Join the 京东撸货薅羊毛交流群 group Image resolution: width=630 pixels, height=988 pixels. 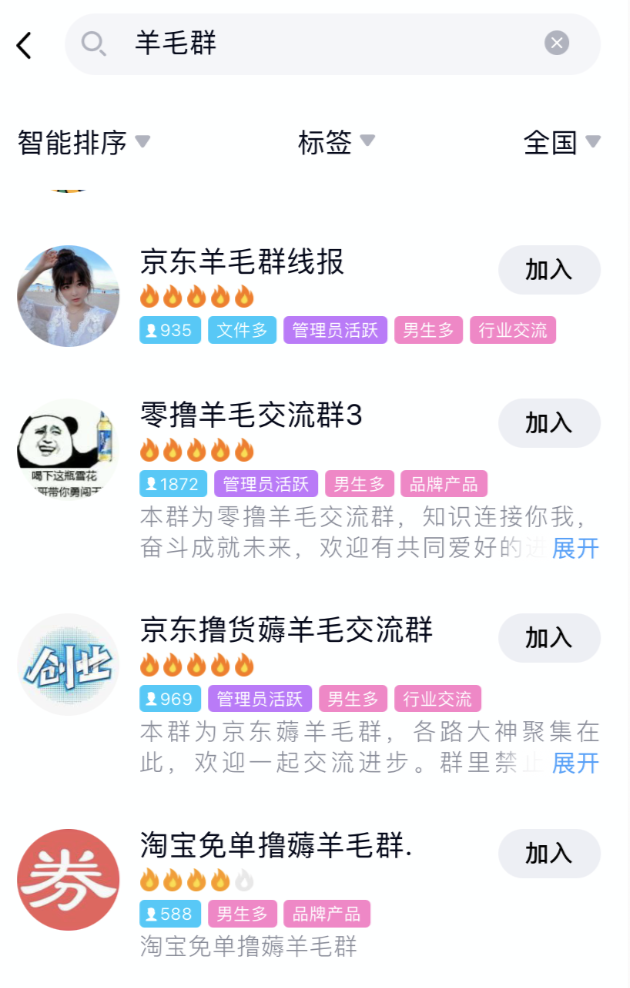click(549, 638)
